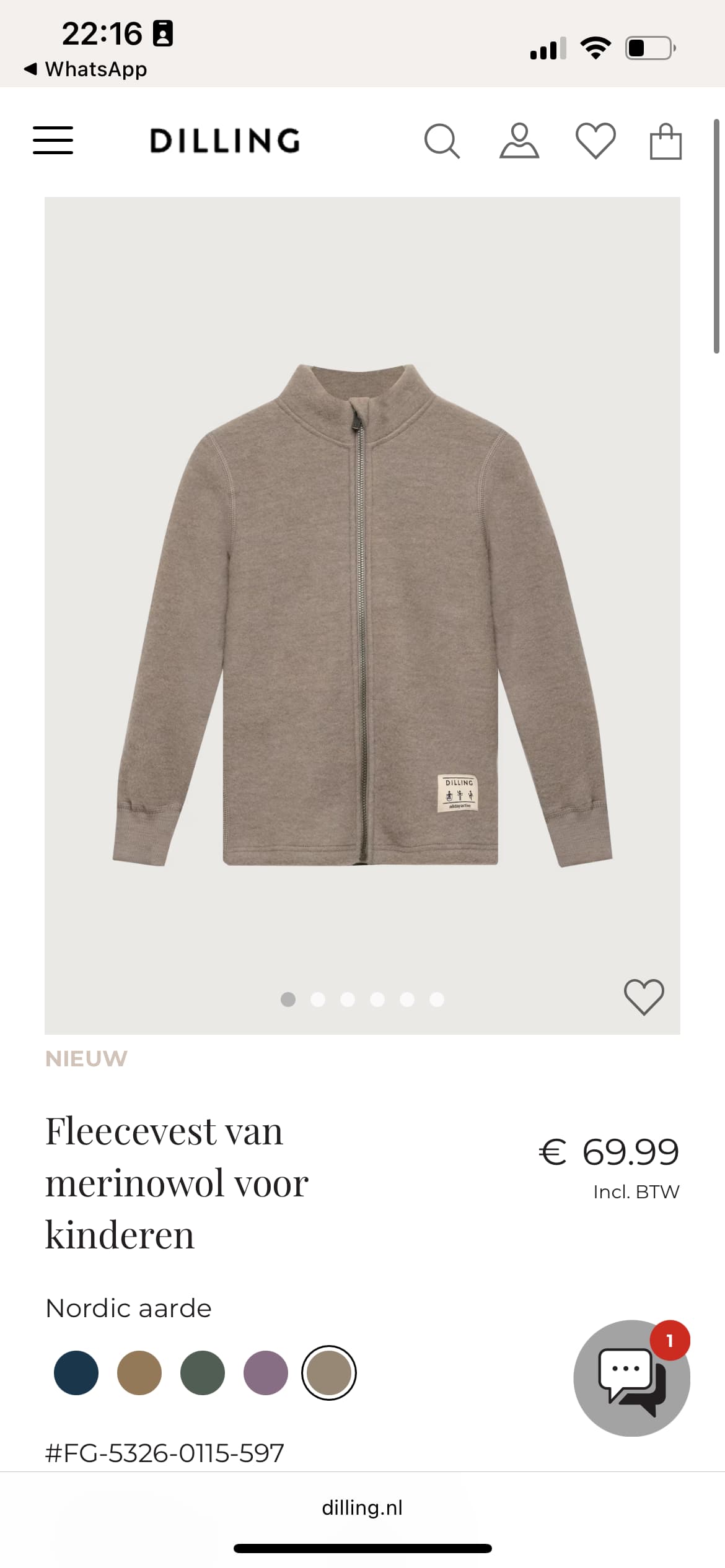Screen dimensions: 725x1568
Task: Tap the selected Nordic aarde swatch
Action: click(329, 1372)
